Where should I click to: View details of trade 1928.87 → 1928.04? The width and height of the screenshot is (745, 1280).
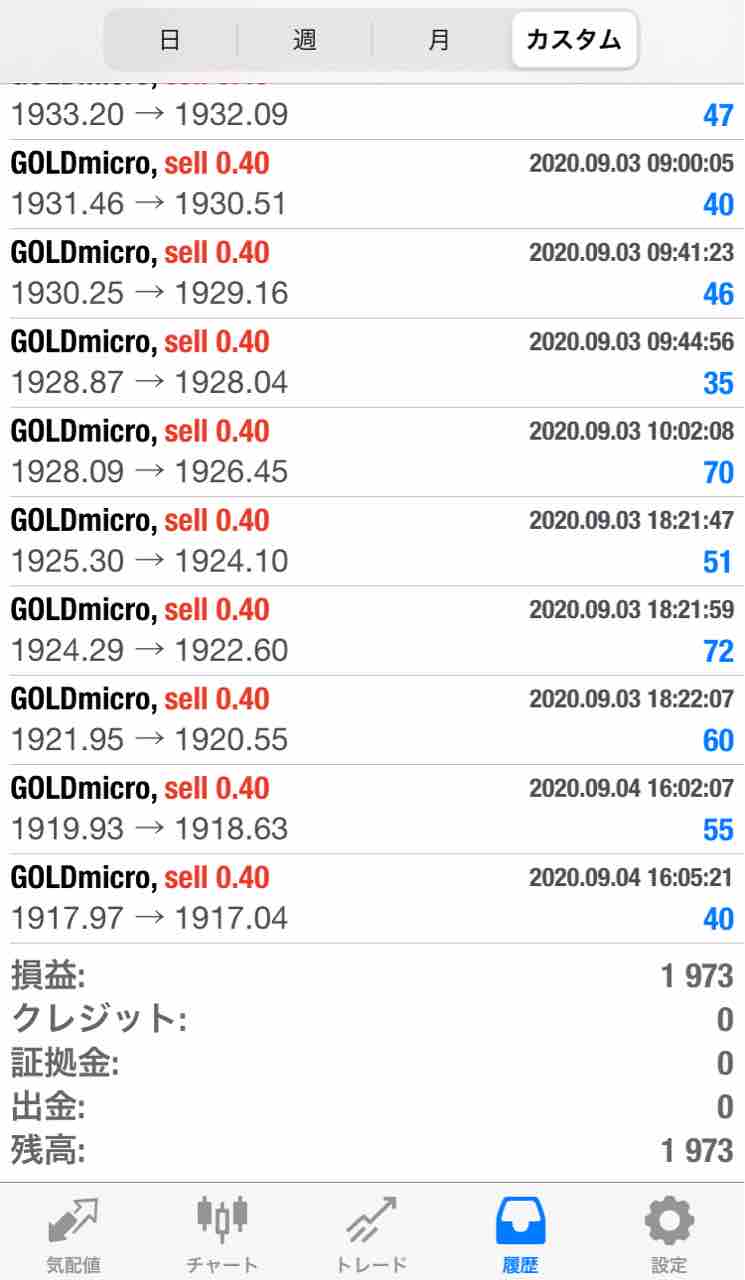click(x=372, y=362)
